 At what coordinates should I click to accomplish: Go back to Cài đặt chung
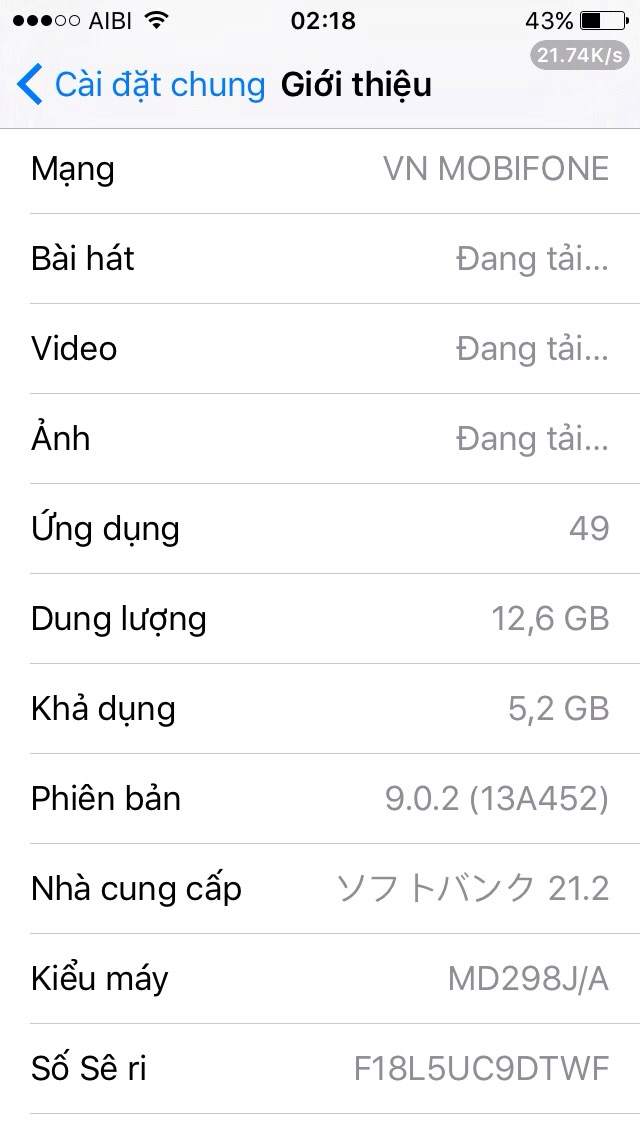coord(140,85)
